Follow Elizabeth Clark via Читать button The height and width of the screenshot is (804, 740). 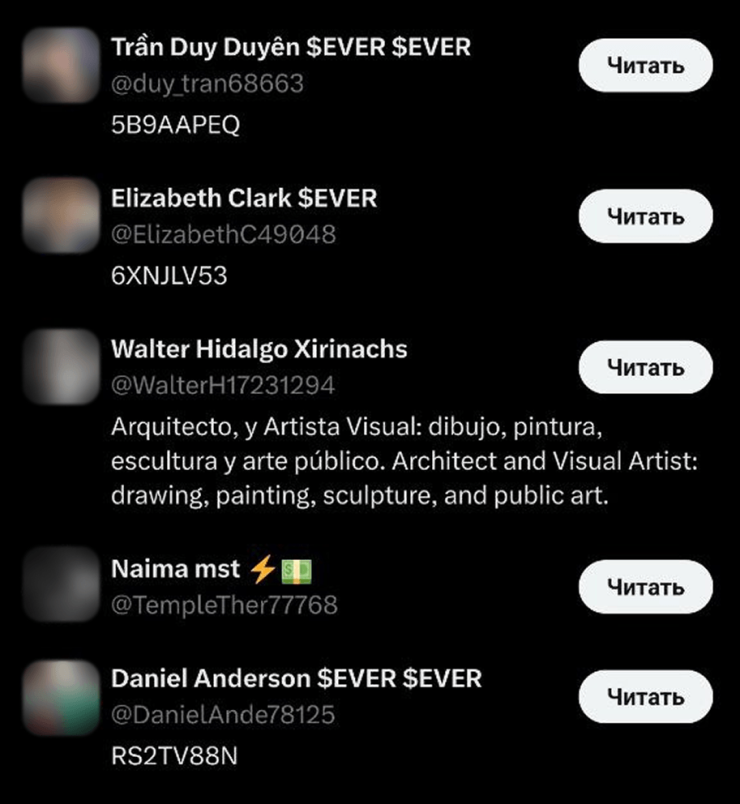tap(645, 217)
